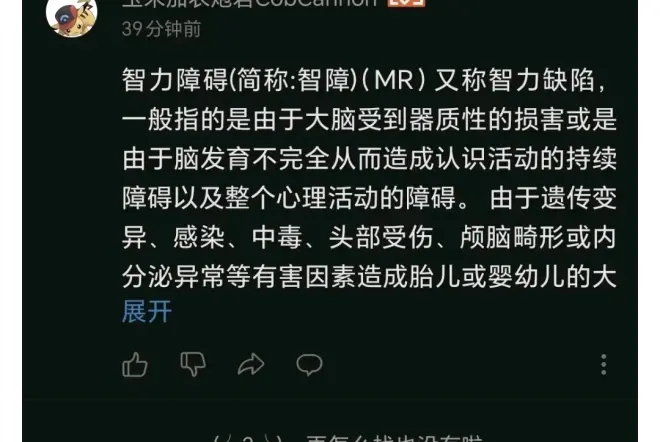Expand the comment with 展开
Image resolution: width=660 pixels, height=442 pixels.
click(147, 311)
